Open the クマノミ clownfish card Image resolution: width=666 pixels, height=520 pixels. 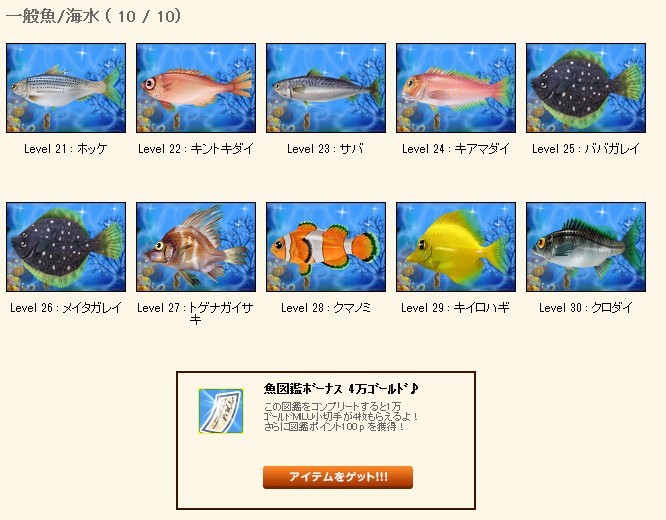pos(326,247)
